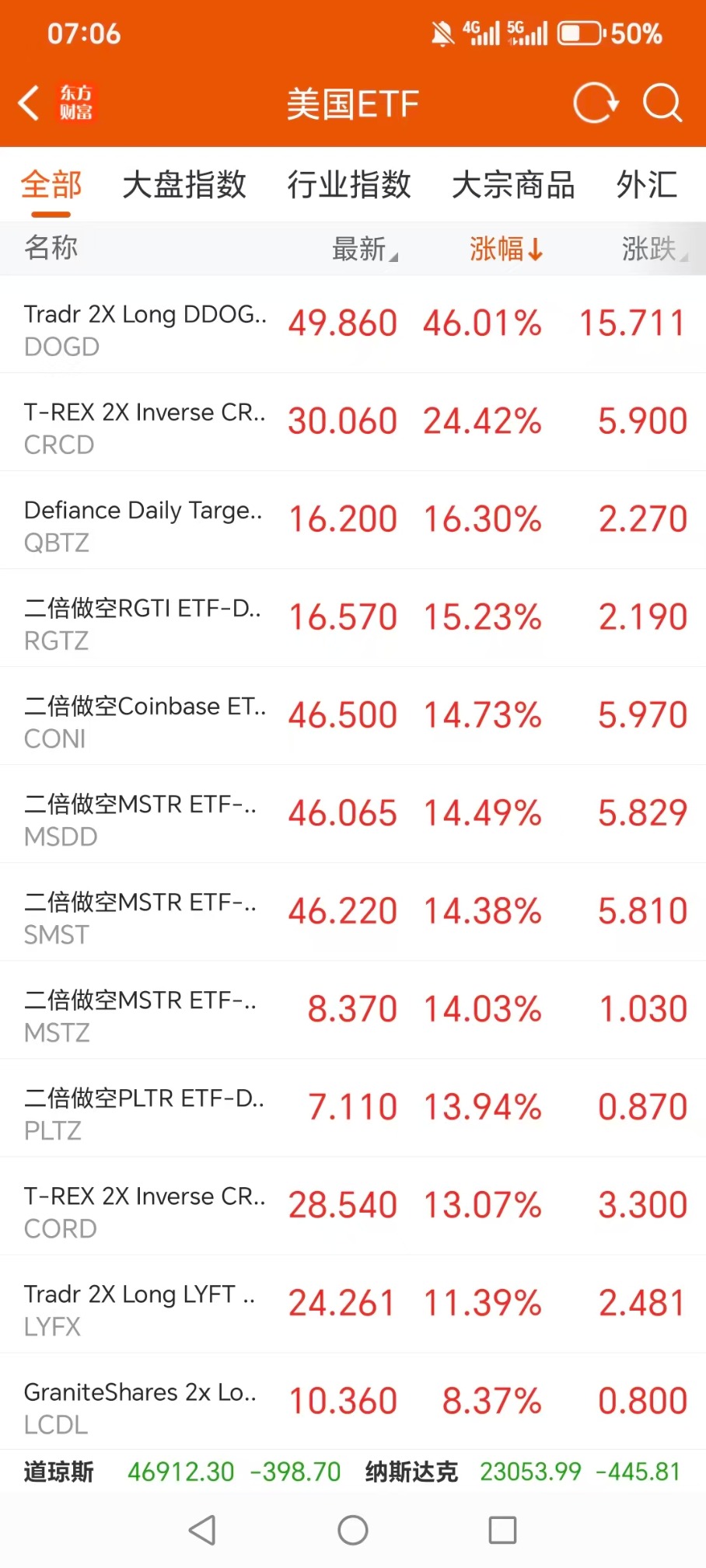Sort the list by 最新 price

[364, 249]
